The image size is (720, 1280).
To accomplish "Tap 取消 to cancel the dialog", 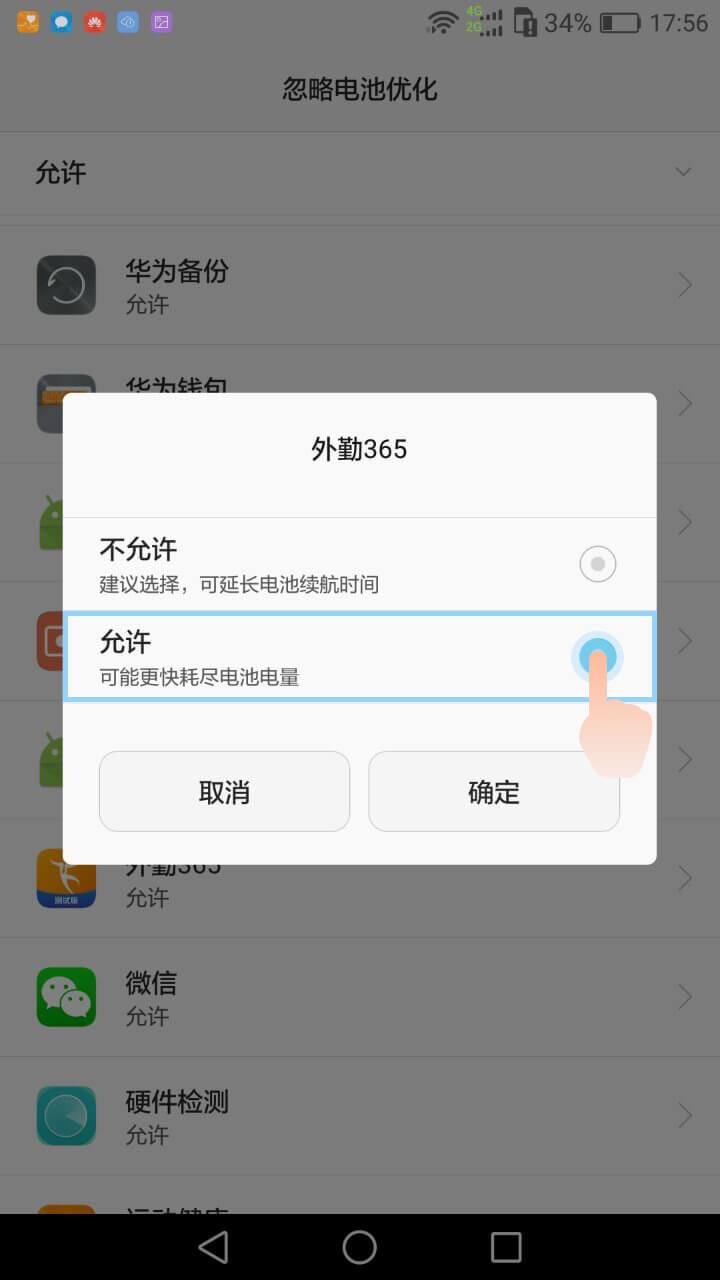I will (x=224, y=792).
